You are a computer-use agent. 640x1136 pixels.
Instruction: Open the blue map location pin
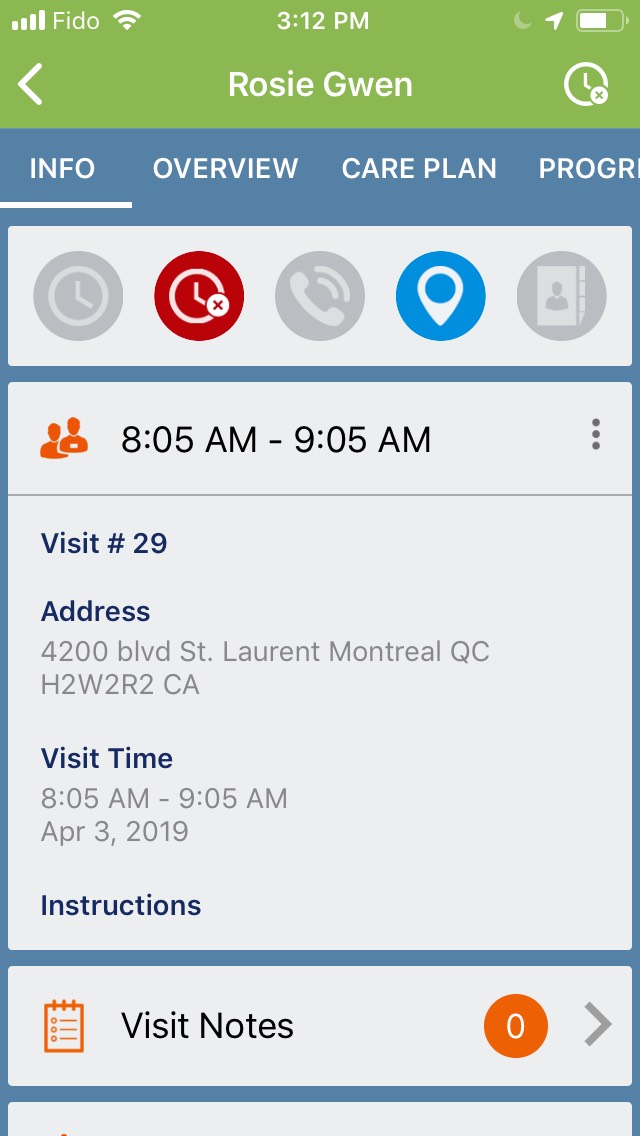[441, 296]
